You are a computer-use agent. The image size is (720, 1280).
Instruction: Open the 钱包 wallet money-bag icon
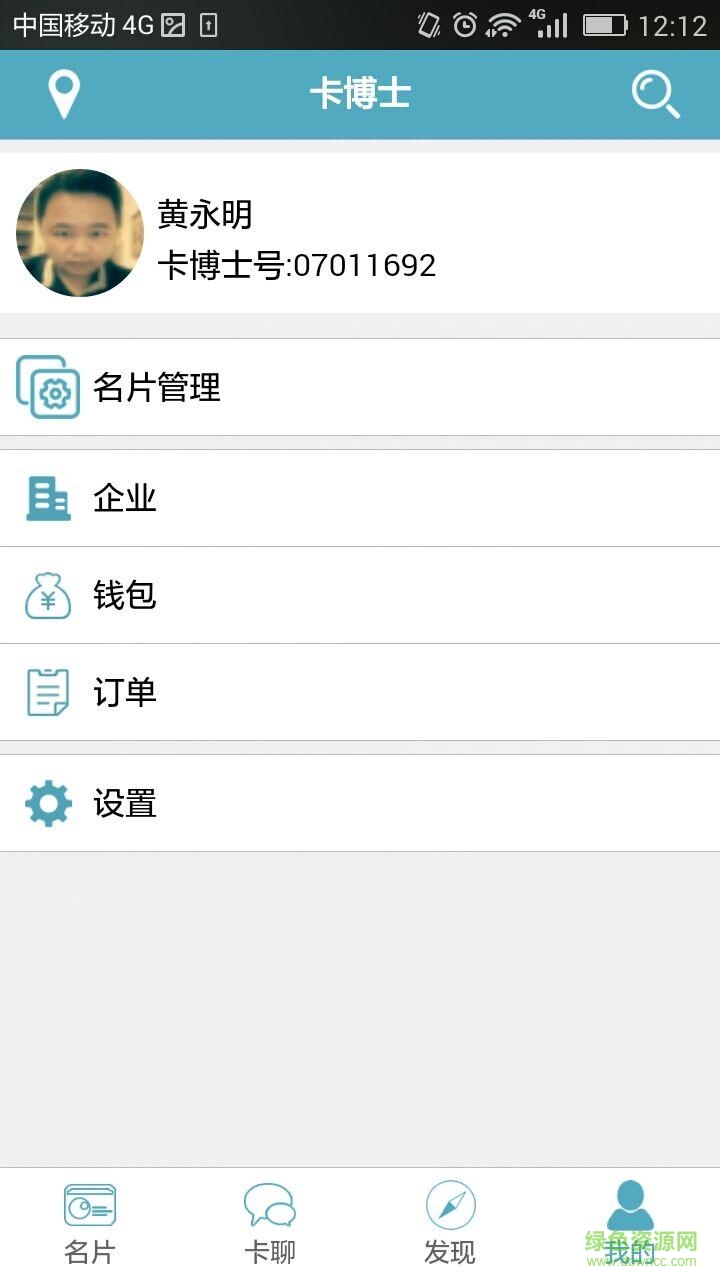point(48,594)
